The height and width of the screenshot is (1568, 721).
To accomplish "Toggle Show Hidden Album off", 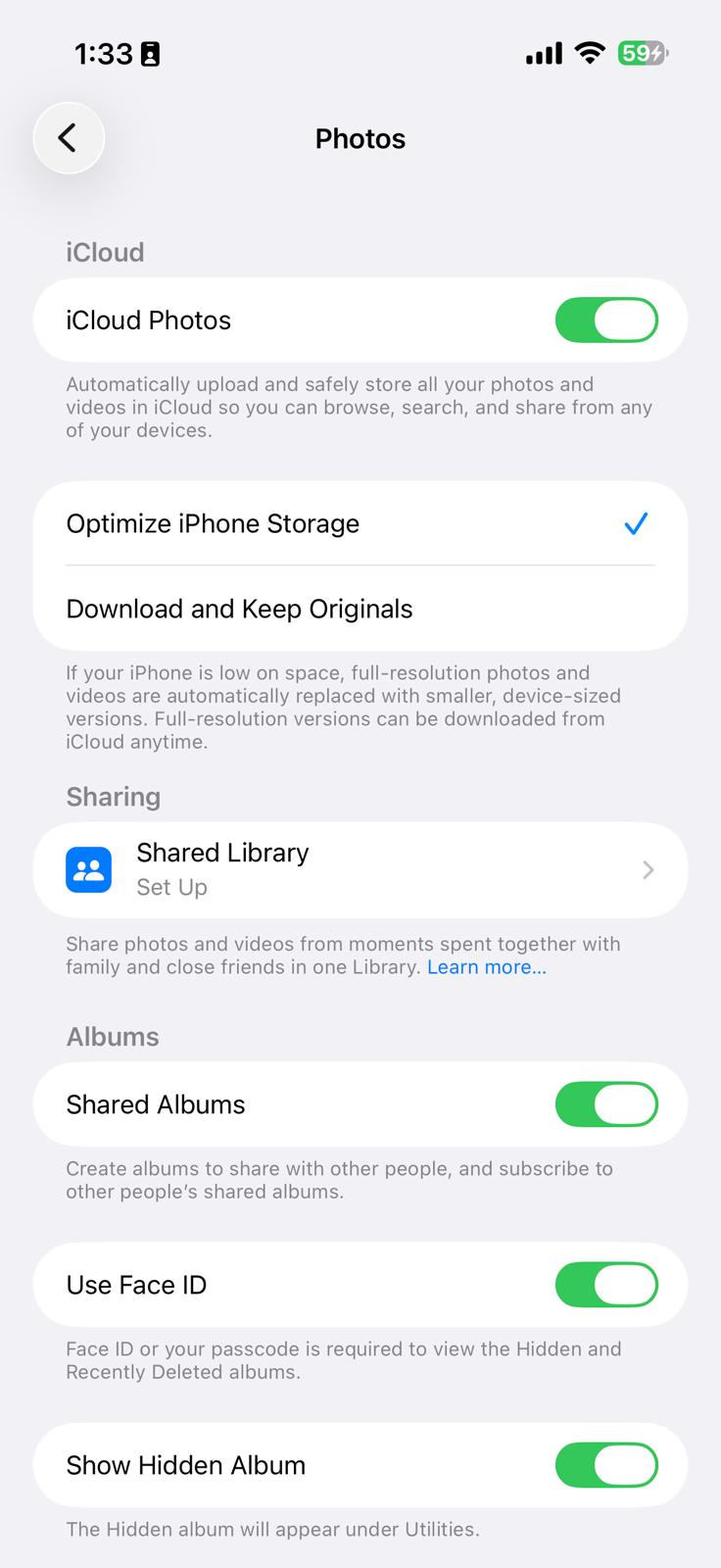I will (605, 1465).
